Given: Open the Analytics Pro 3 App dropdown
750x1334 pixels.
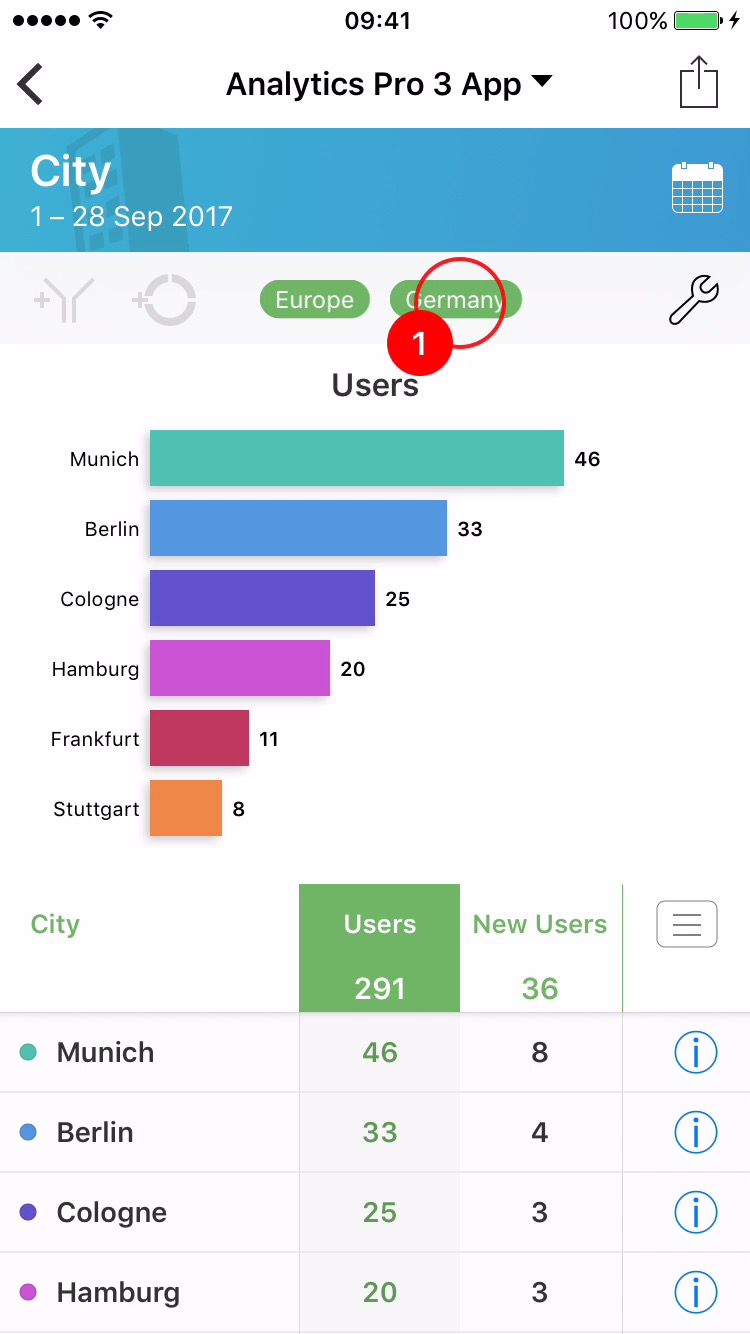Looking at the screenshot, I should tap(388, 84).
